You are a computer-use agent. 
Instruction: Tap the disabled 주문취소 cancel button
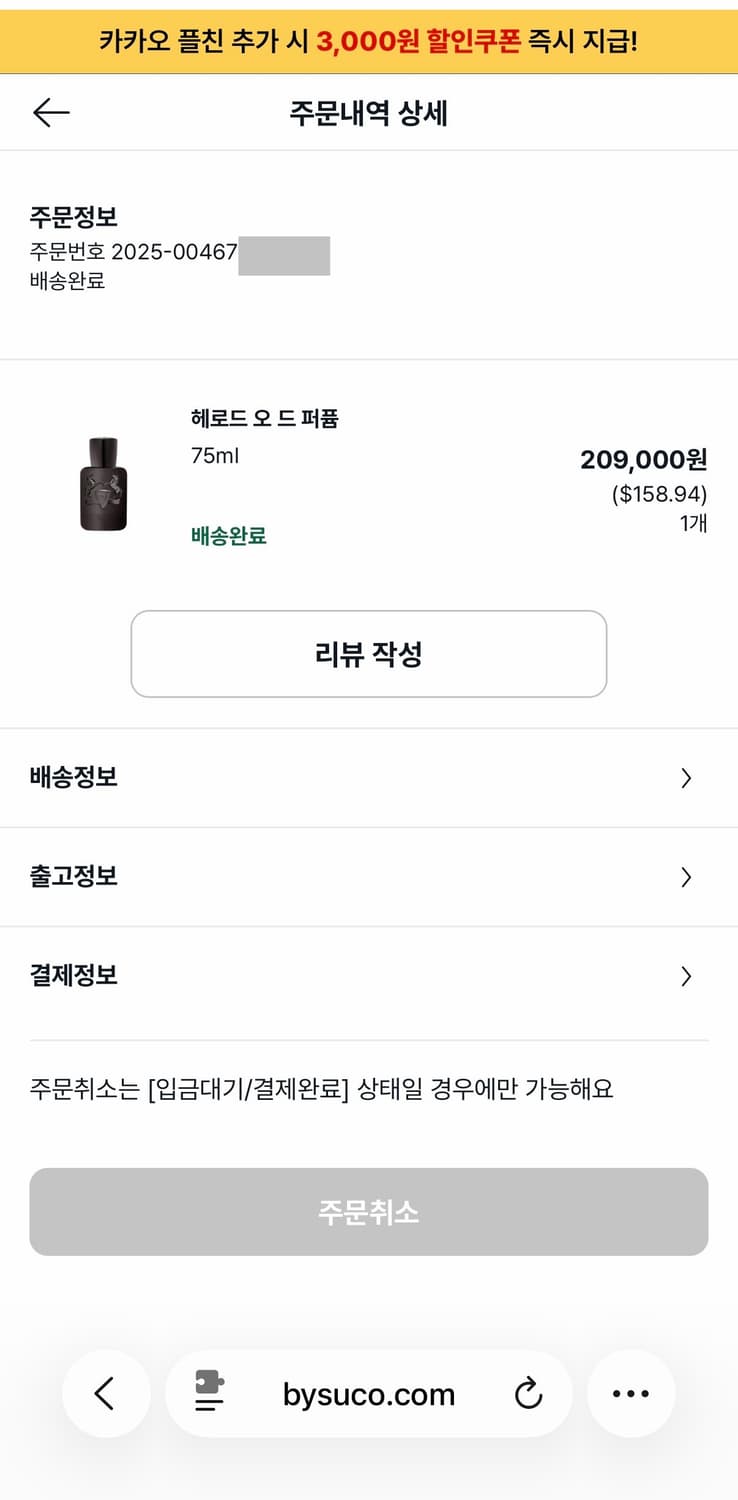pos(369,1211)
